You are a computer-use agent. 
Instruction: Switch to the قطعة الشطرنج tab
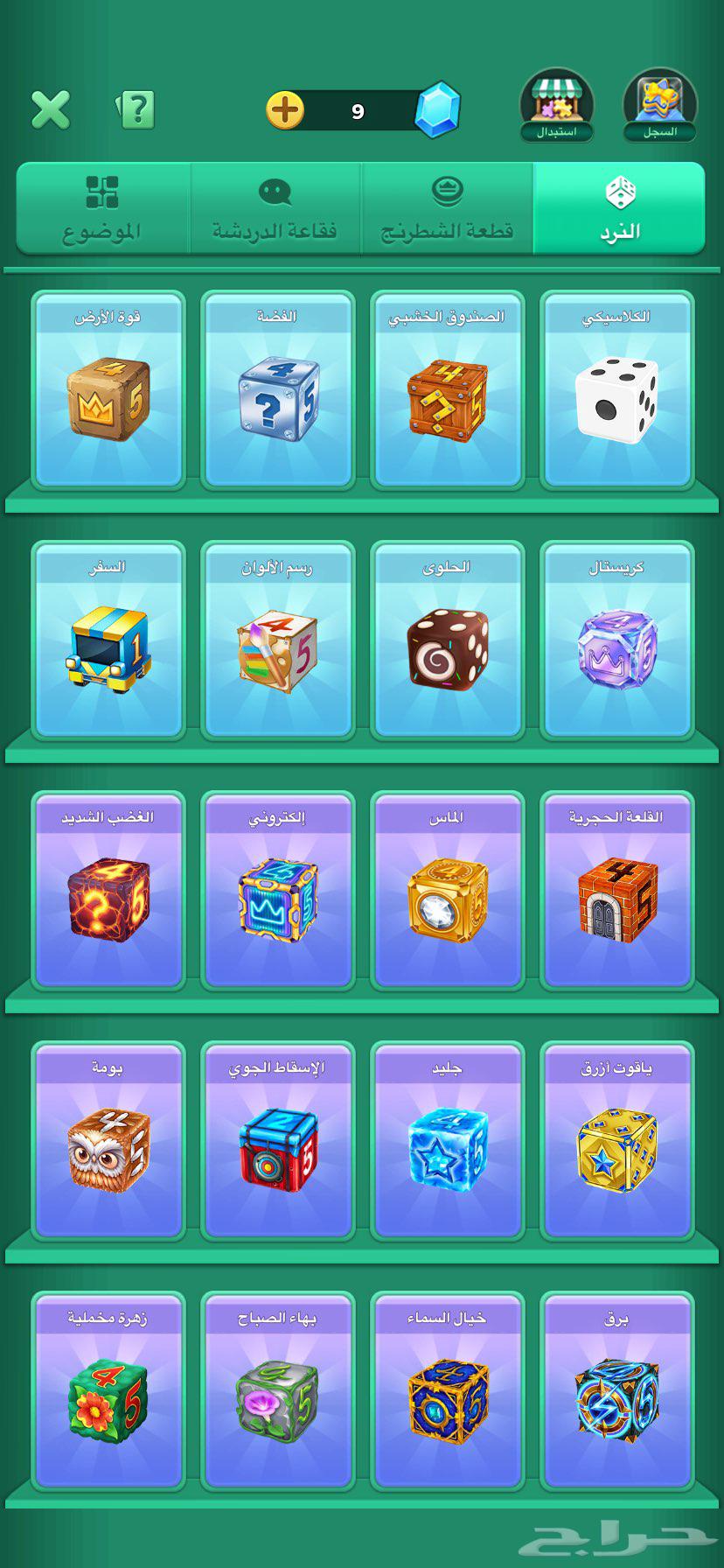click(447, 209)
